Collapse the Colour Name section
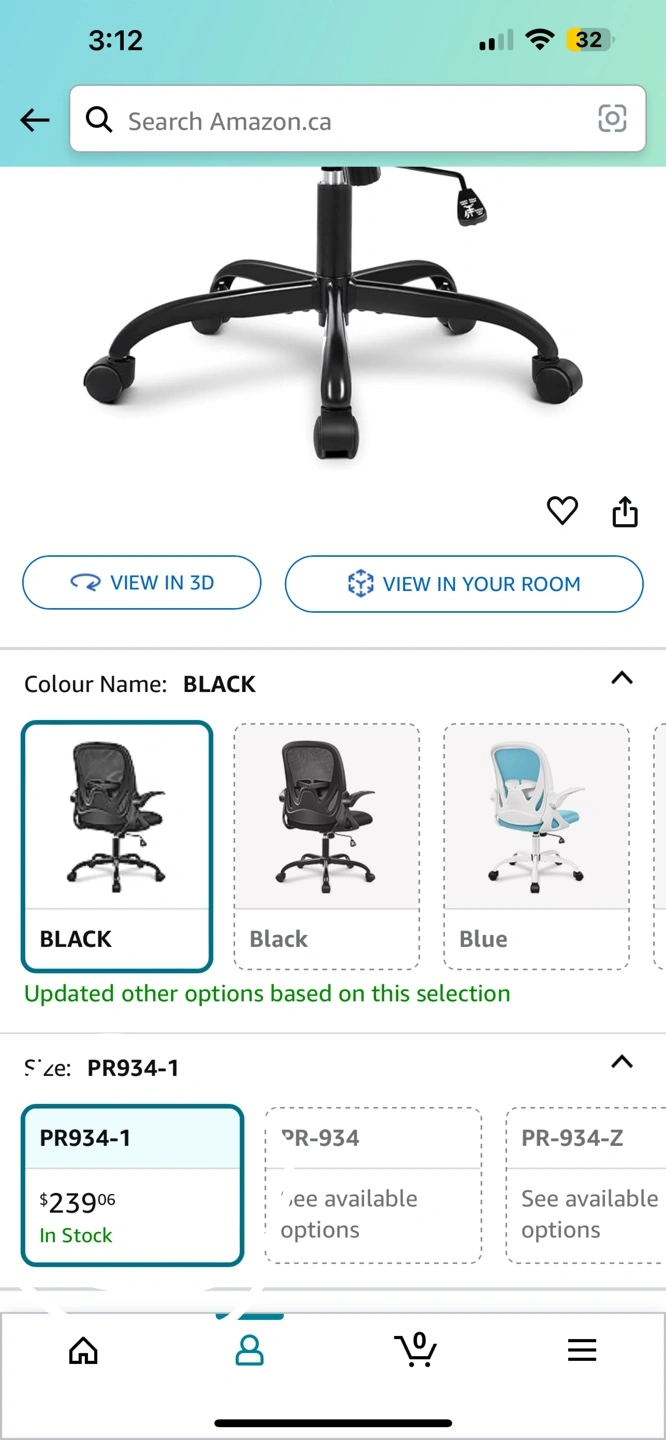The width and height of the screenshot is (666, 1440). 622,678
